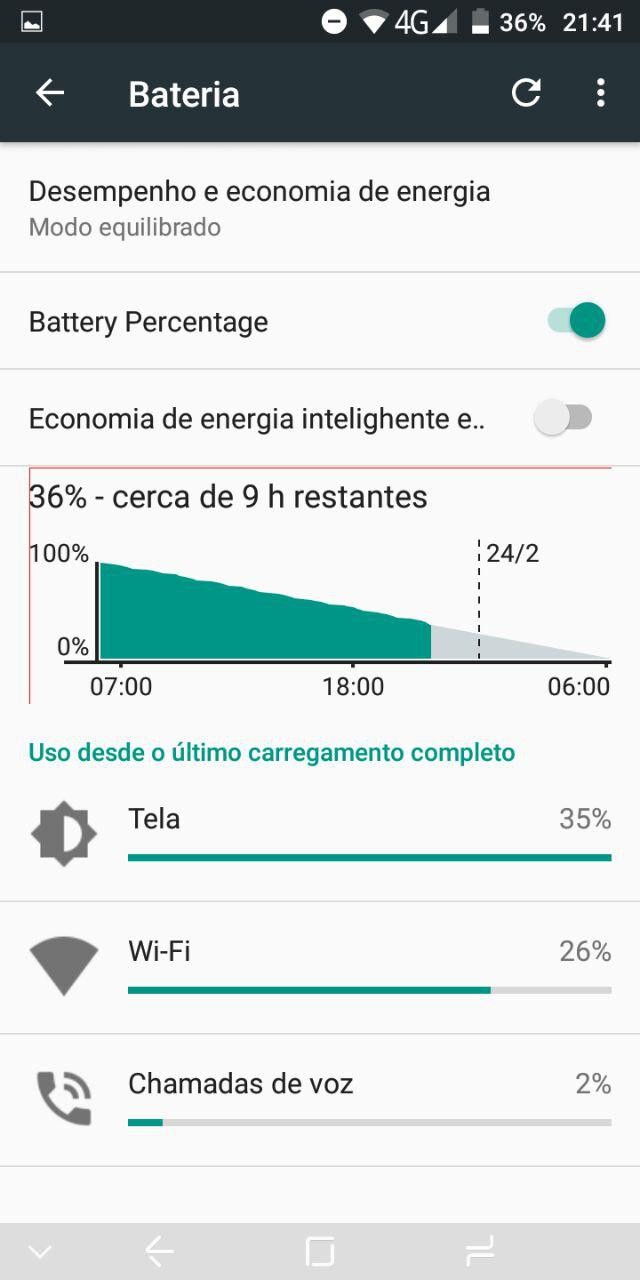This screenshot has width=640, height=1280.
Task: Open Desempenho e economia de energia
Action: point(320,207)
